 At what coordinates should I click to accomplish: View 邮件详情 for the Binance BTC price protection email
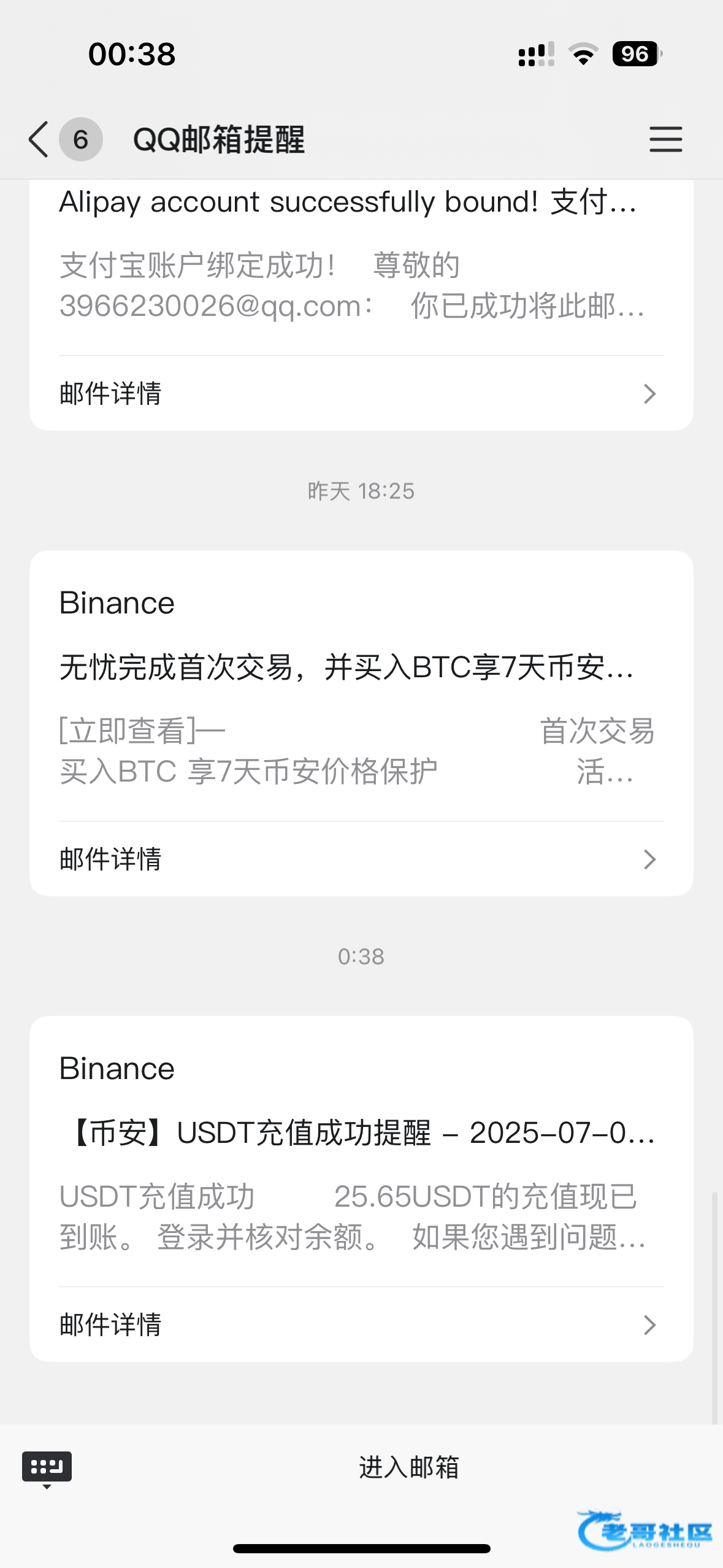361,859
